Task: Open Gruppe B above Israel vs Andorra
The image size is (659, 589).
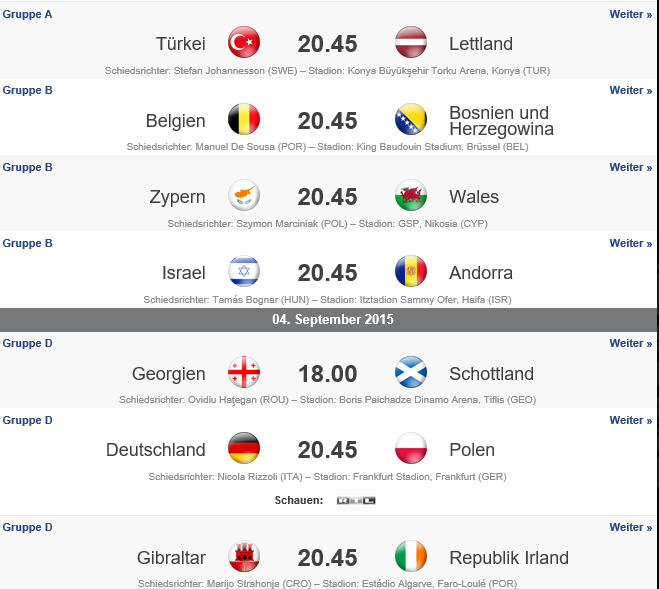Action: coord(28,243)
